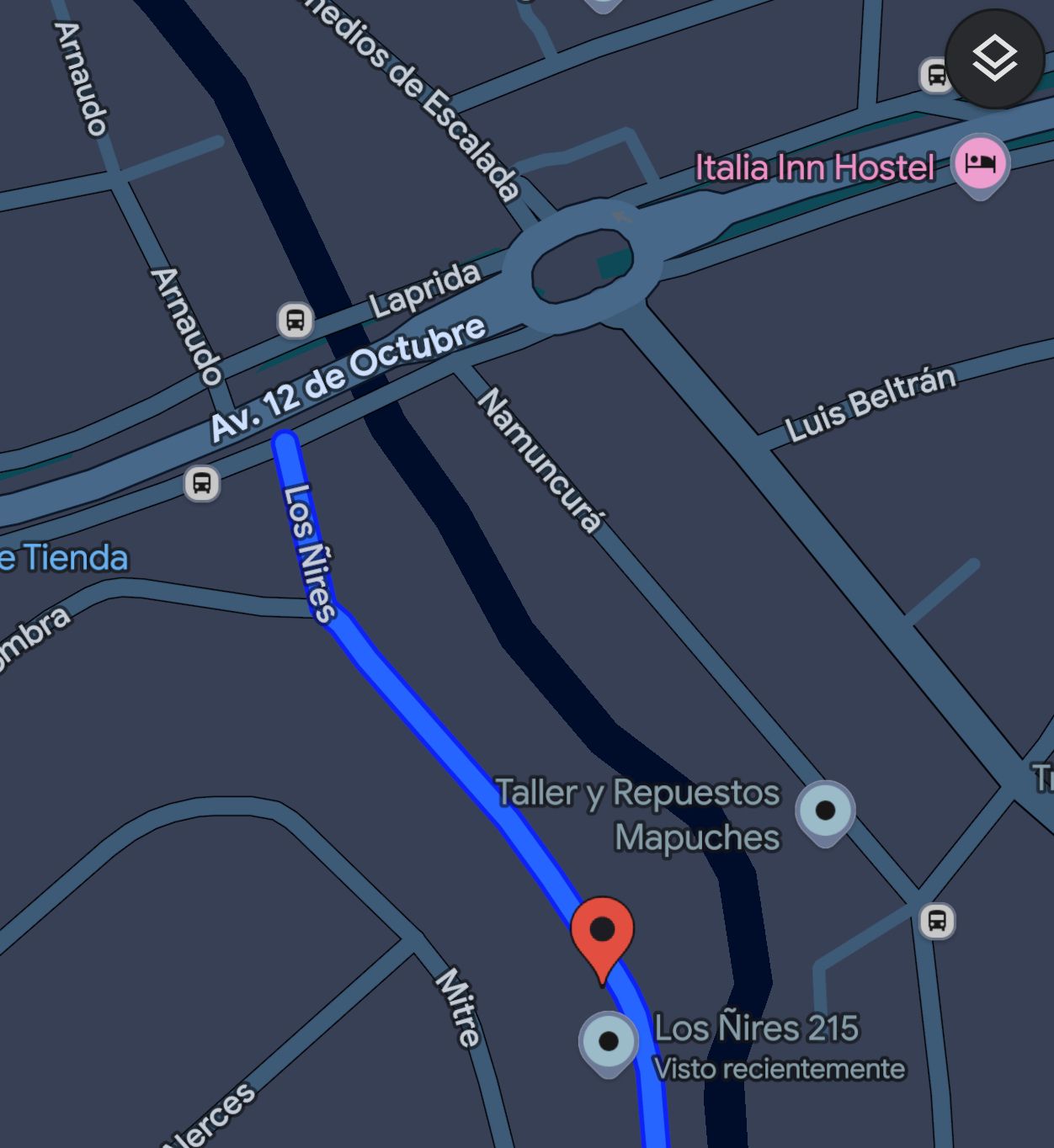Viewport: 1054px width, 1148px height.
Task: Tap the red dropped pin
Action: point(602,933)
